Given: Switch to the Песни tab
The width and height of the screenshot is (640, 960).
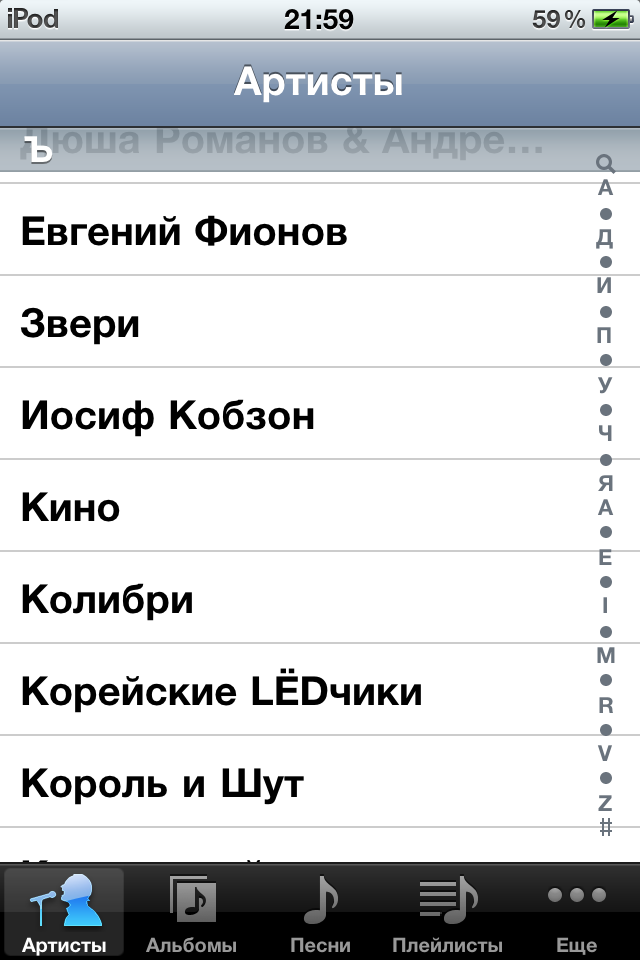Looking at the screenshot, I should 320,912.
